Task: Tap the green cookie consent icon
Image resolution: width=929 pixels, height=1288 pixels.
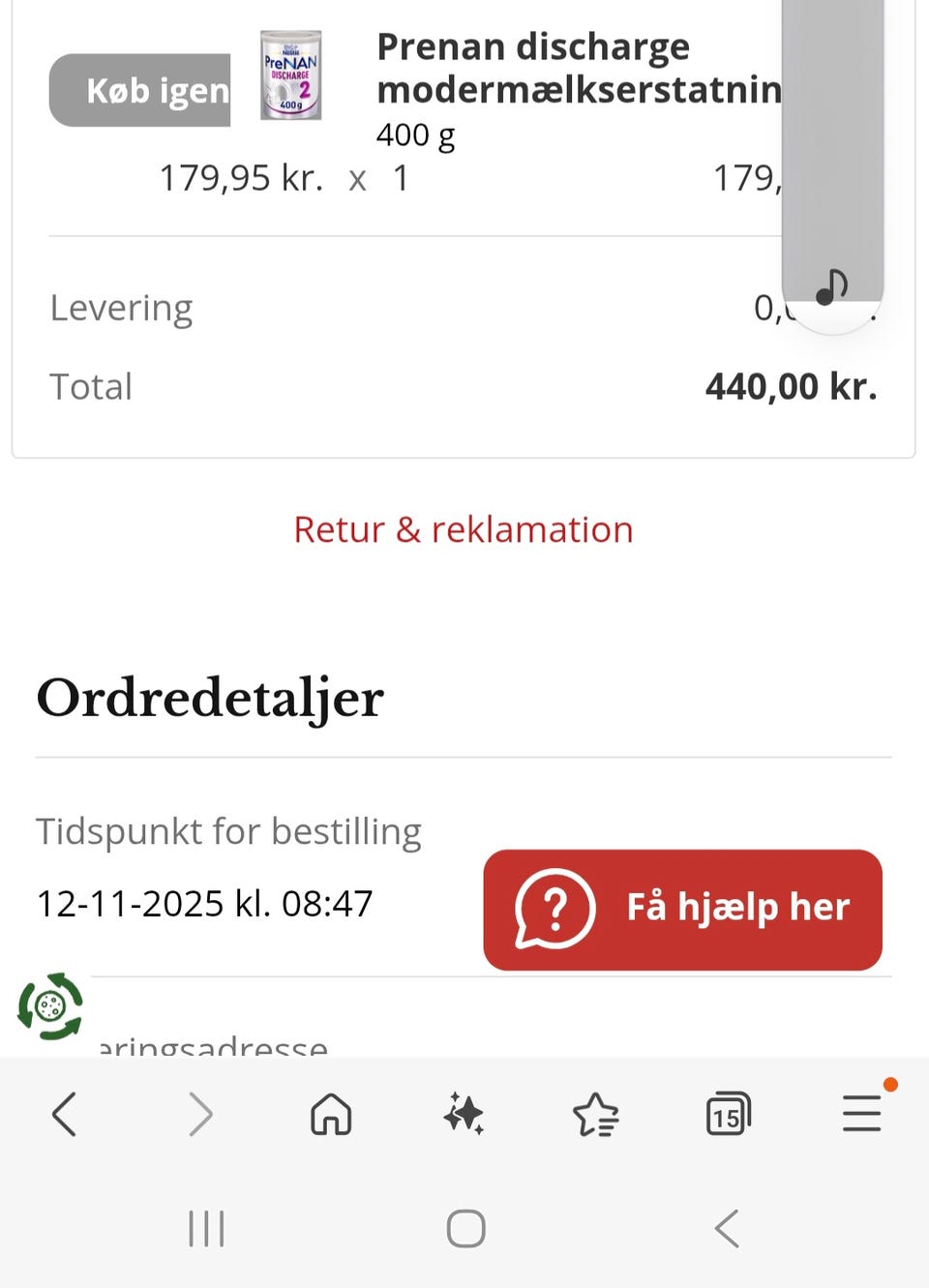Action: (50, 1006)
